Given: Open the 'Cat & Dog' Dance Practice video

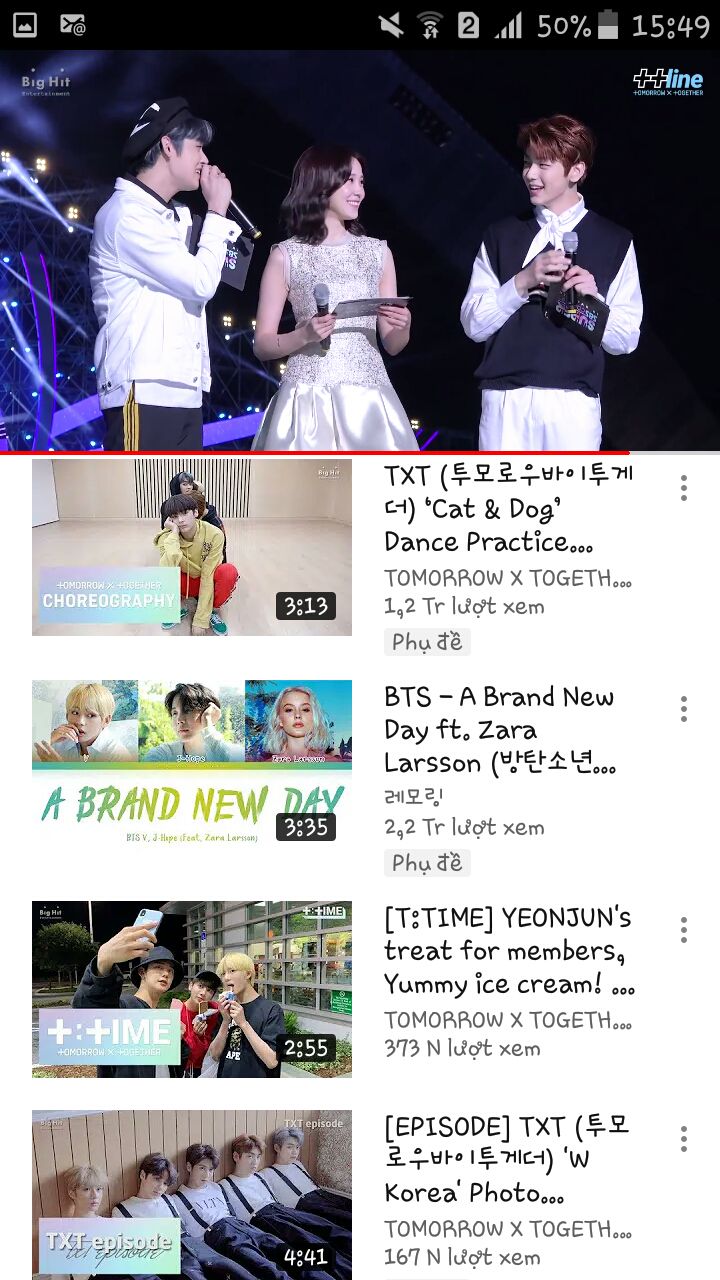Looking at the screenshot, I should click(192, 547).
